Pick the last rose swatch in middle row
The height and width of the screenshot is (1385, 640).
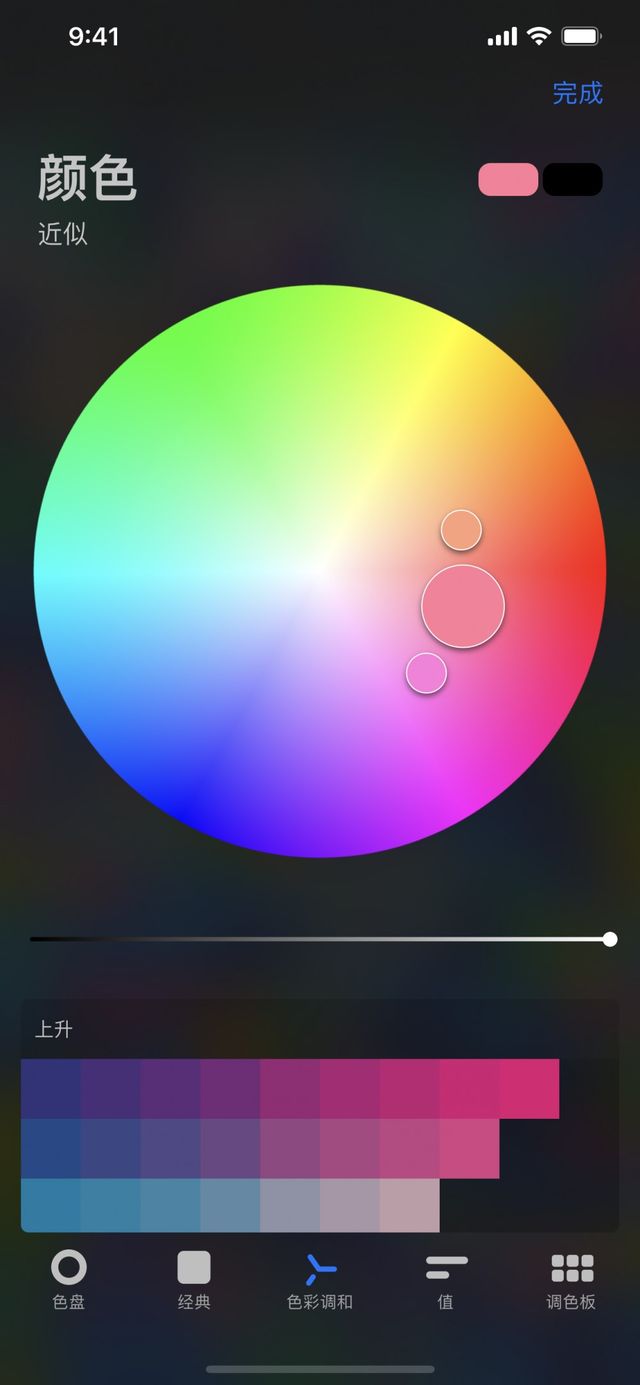[469, 1148]
